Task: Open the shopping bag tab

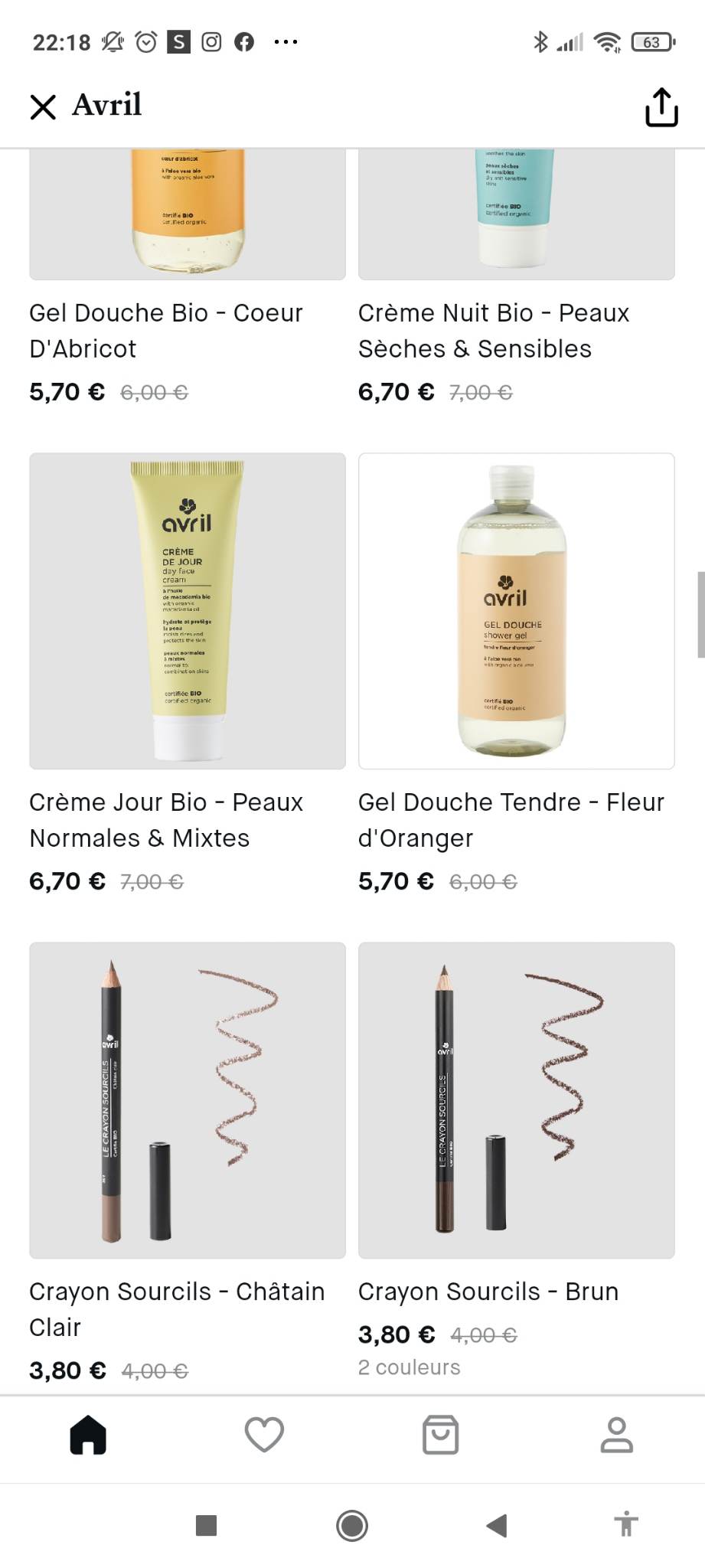Action: tap(440, 1434)
